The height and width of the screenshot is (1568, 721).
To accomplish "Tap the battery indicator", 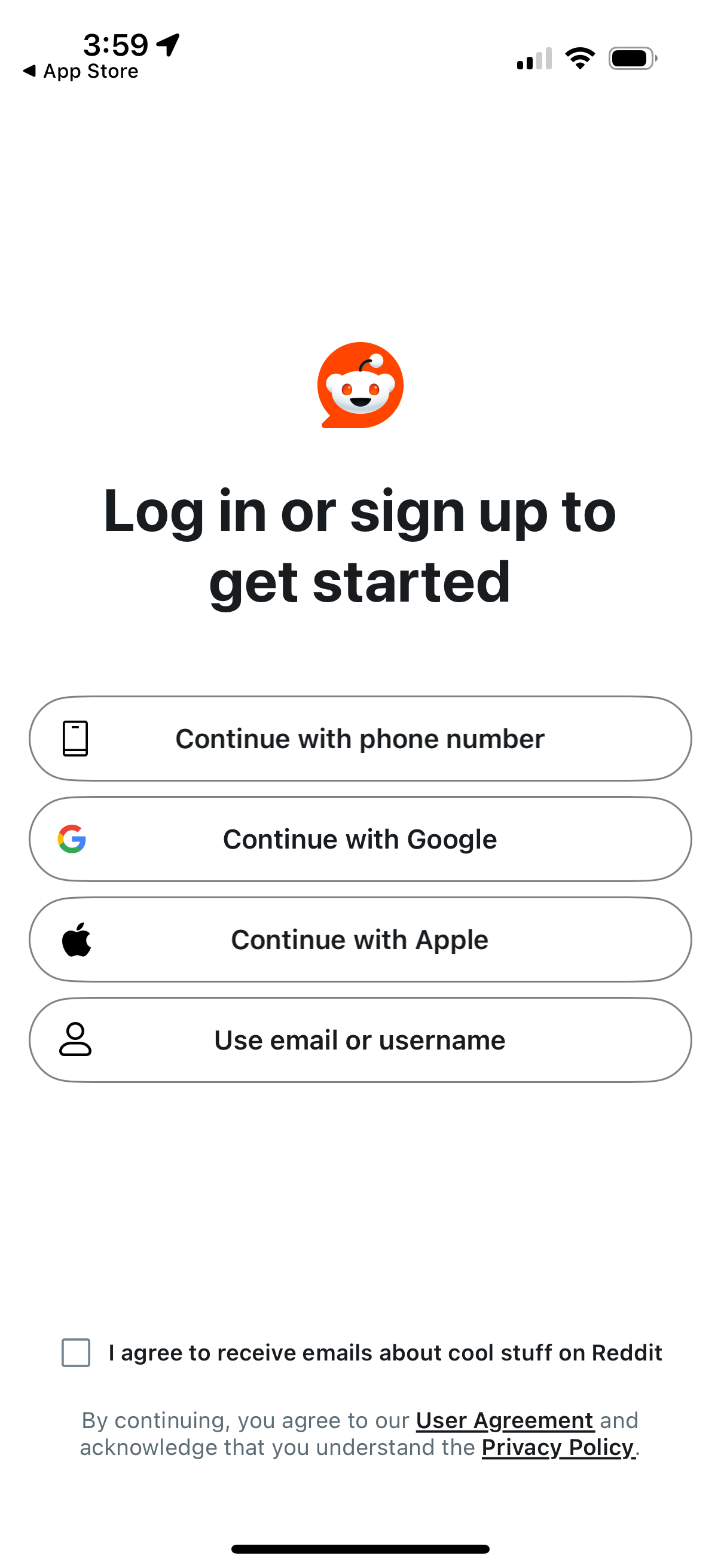I will [630, 58].
